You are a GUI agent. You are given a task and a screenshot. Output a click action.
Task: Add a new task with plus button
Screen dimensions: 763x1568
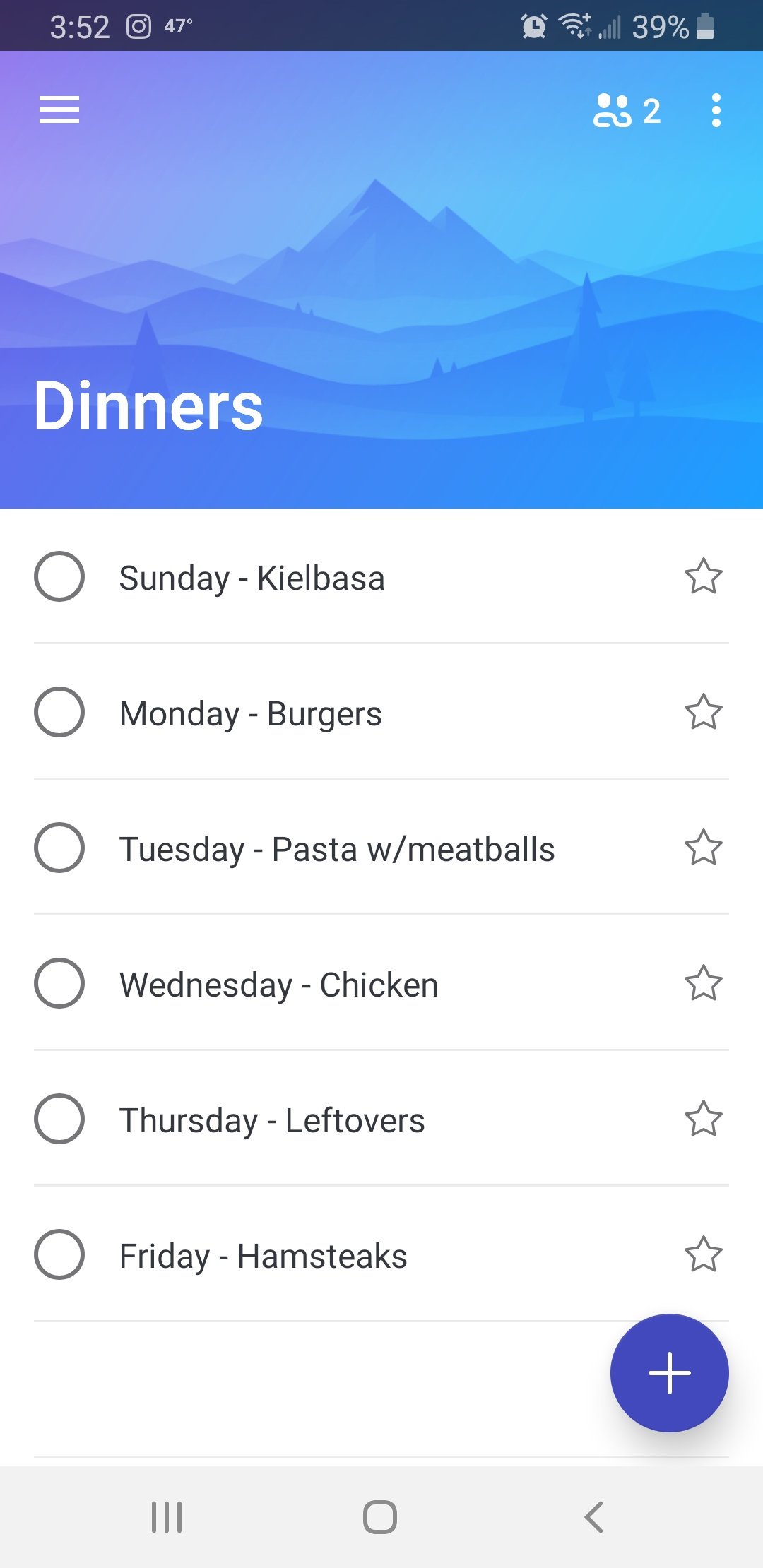tap(669, 1373)
